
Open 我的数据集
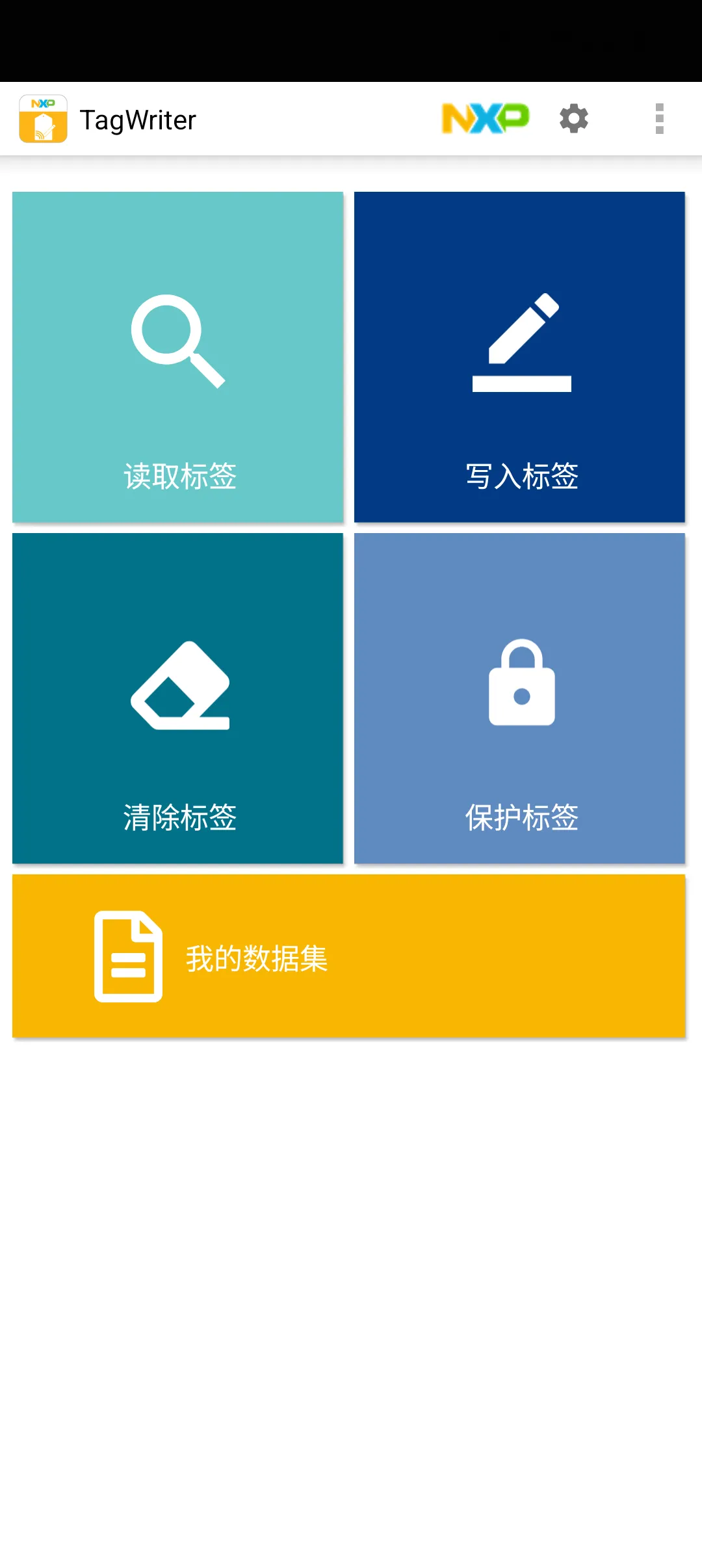click(x=348, y=956)
